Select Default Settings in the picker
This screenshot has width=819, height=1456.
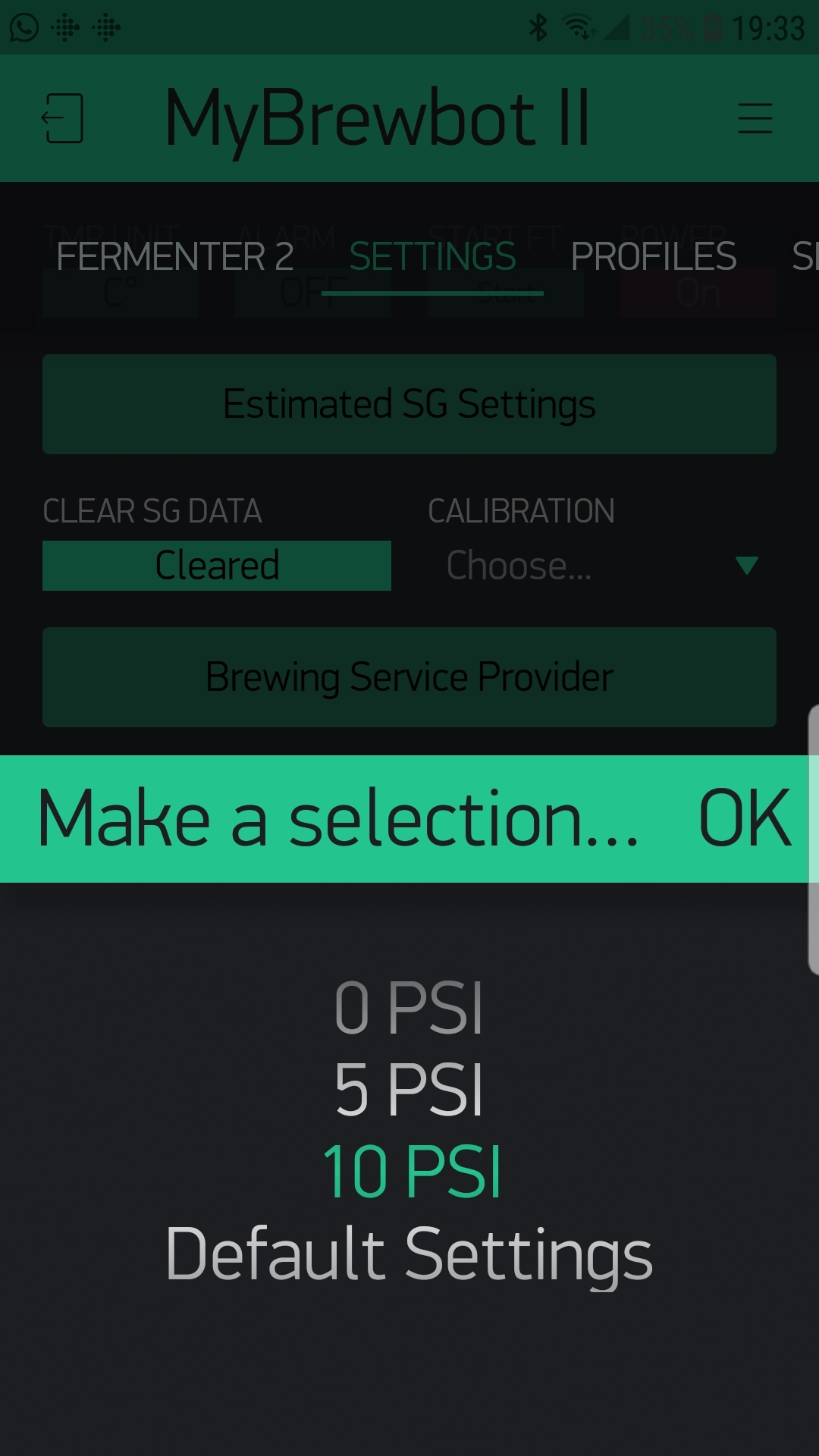pyautogui.click(x=409, y=1254)
